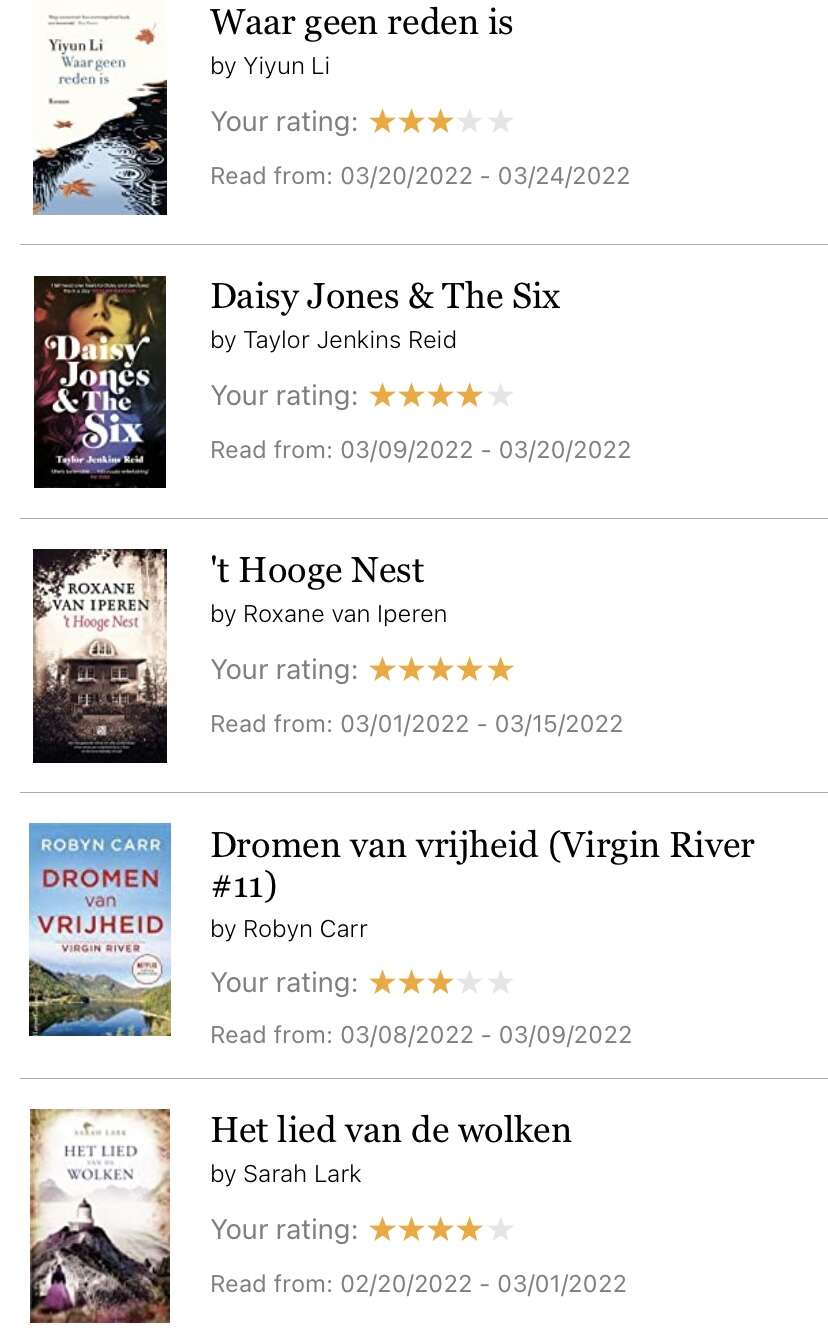This screenshot has height=1336, width=828.
Task: Open the book Waar geen reden is
Action: tap(361, 22)
